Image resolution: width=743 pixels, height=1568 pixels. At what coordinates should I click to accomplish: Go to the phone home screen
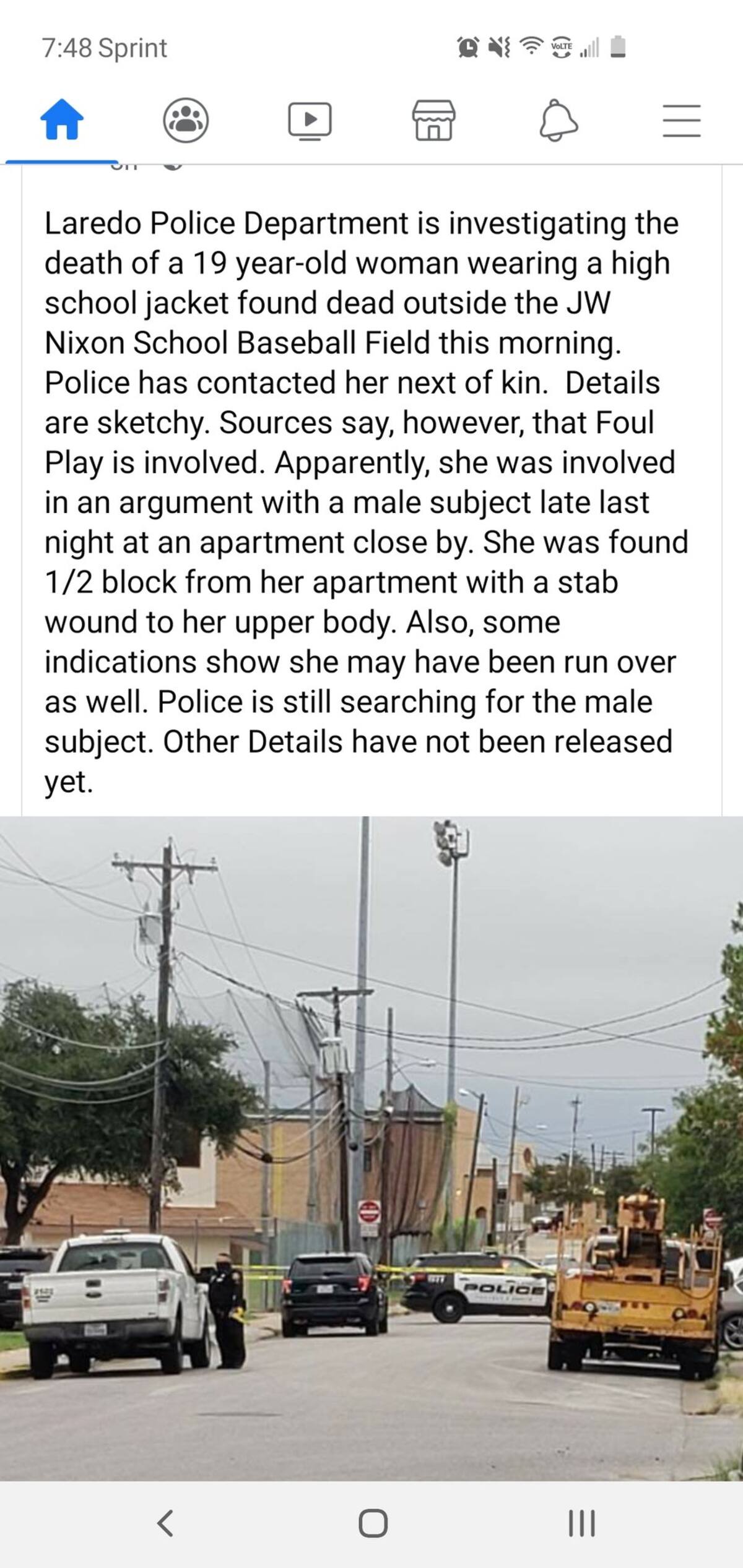(373, 1523)
